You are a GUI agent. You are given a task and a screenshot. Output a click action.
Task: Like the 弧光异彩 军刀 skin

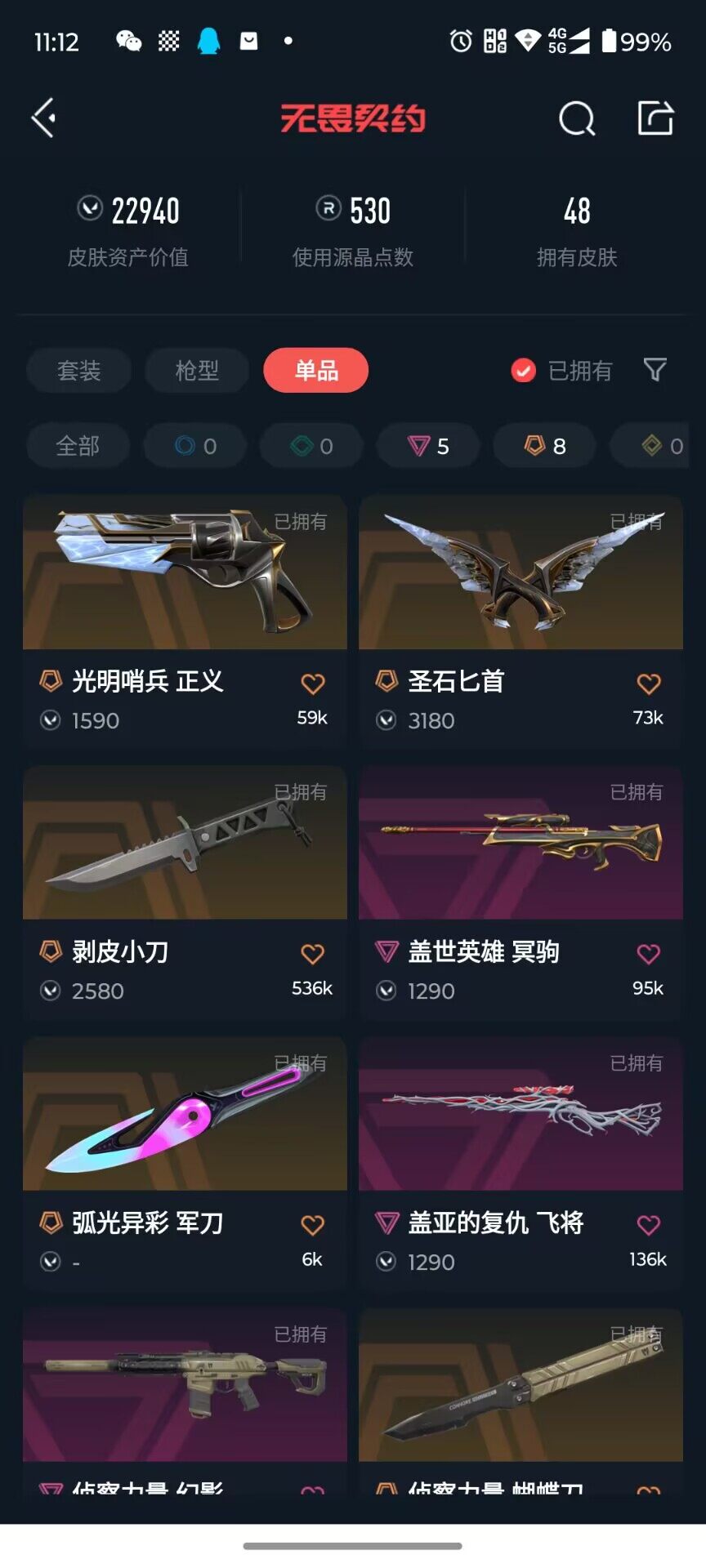[x=312, y=1225]
